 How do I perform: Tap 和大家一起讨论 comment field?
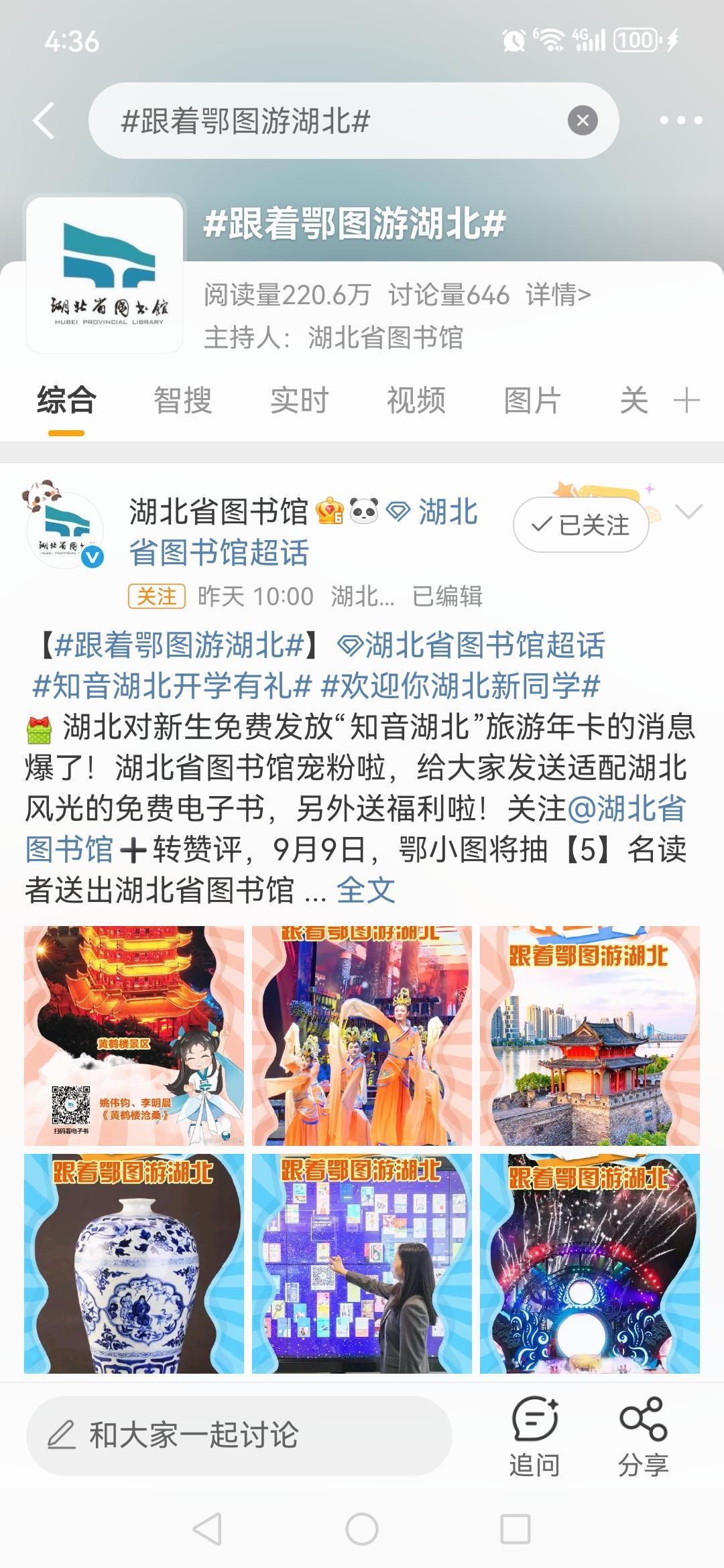click(238, 1436)
